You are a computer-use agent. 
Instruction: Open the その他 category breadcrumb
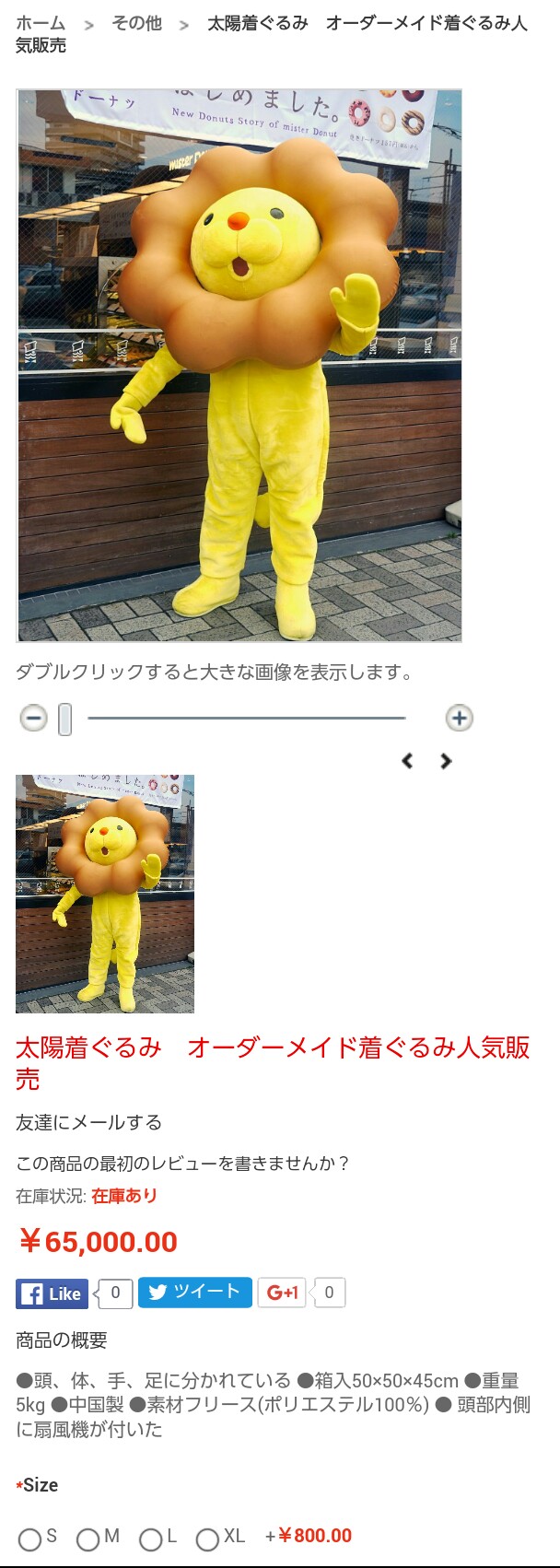coord(136,23)
